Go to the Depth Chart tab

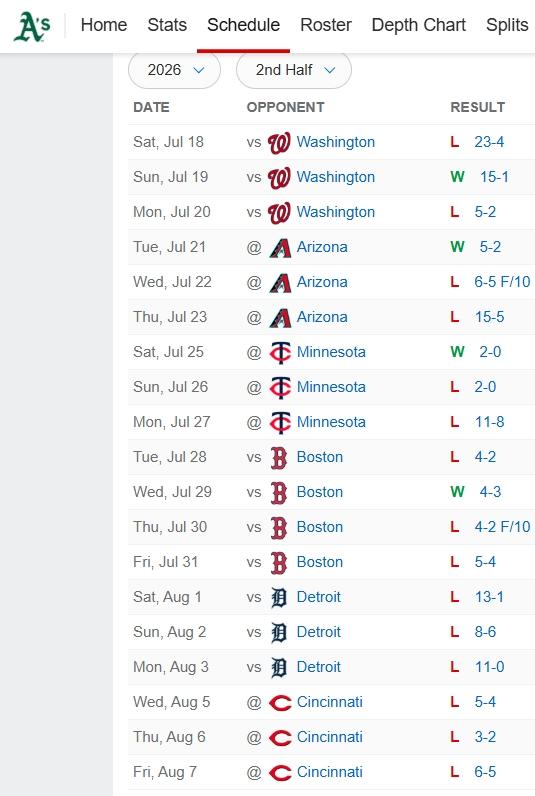pos(418,25)
